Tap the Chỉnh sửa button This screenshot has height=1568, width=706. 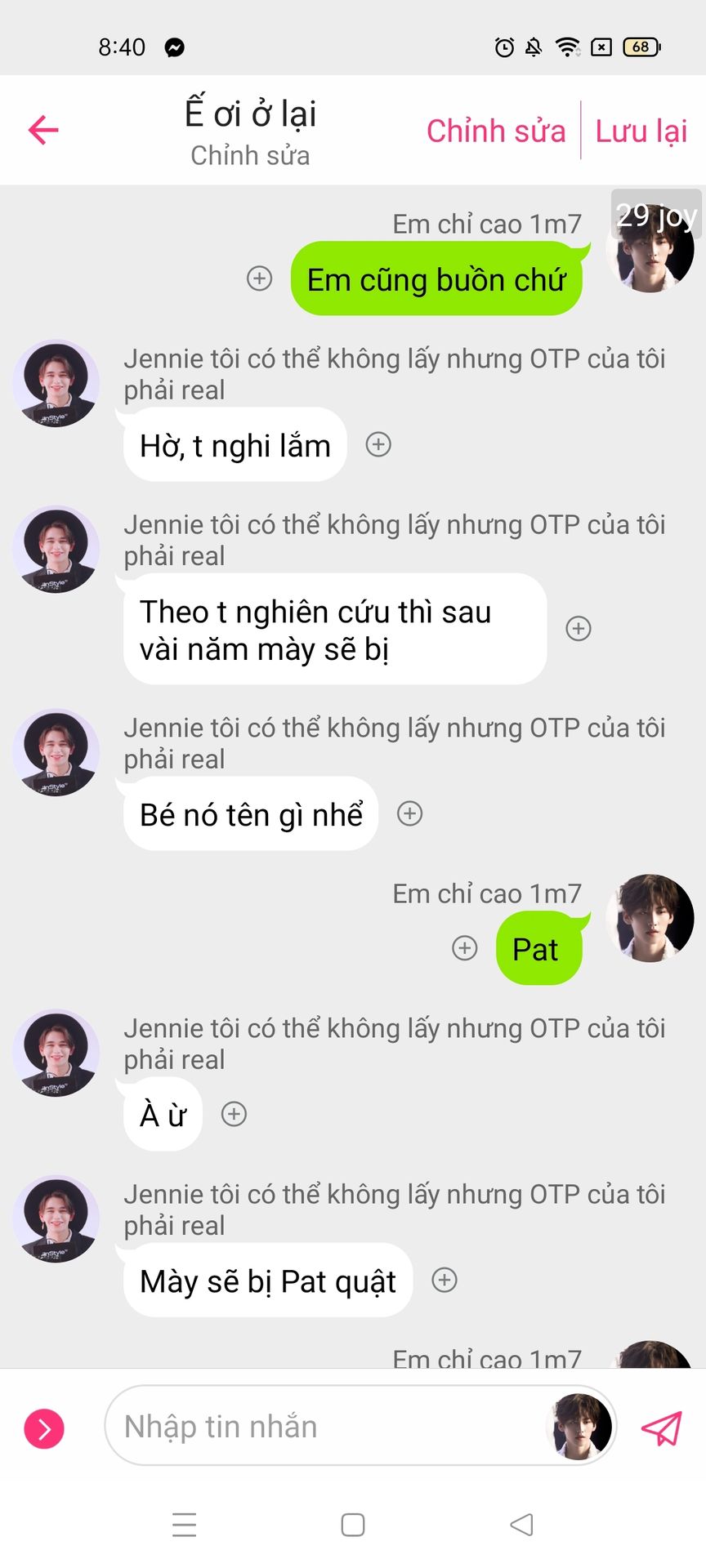tap(496, 131)
